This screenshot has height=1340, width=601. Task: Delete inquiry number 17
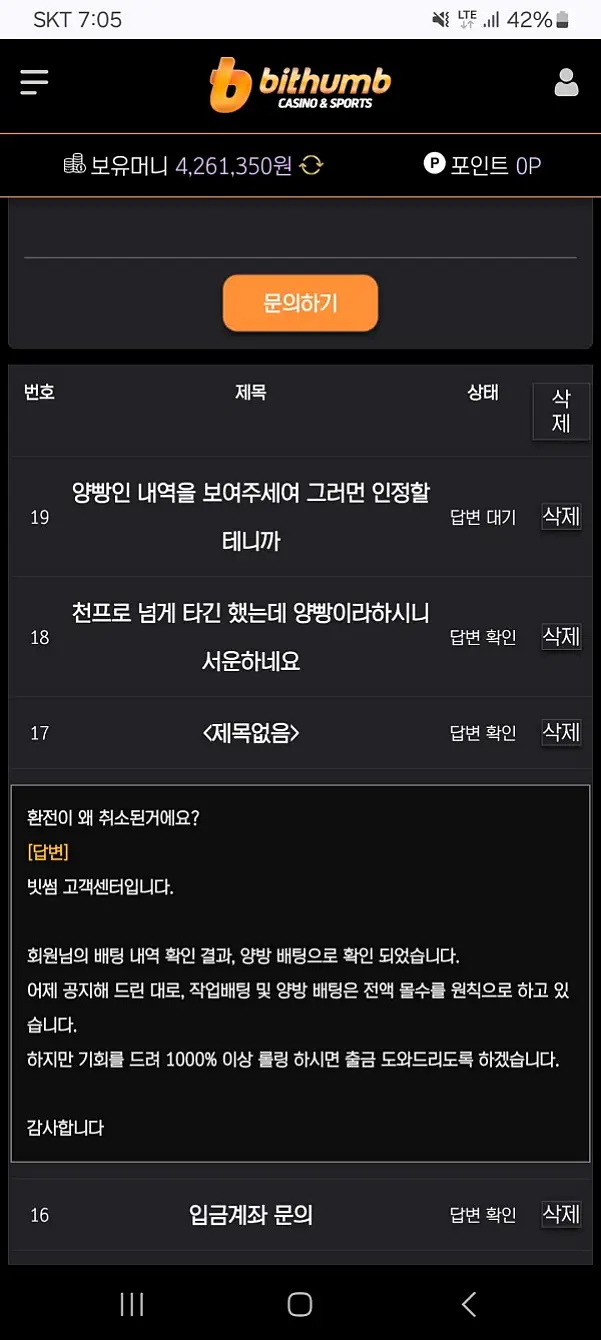(x=561, y=733)
